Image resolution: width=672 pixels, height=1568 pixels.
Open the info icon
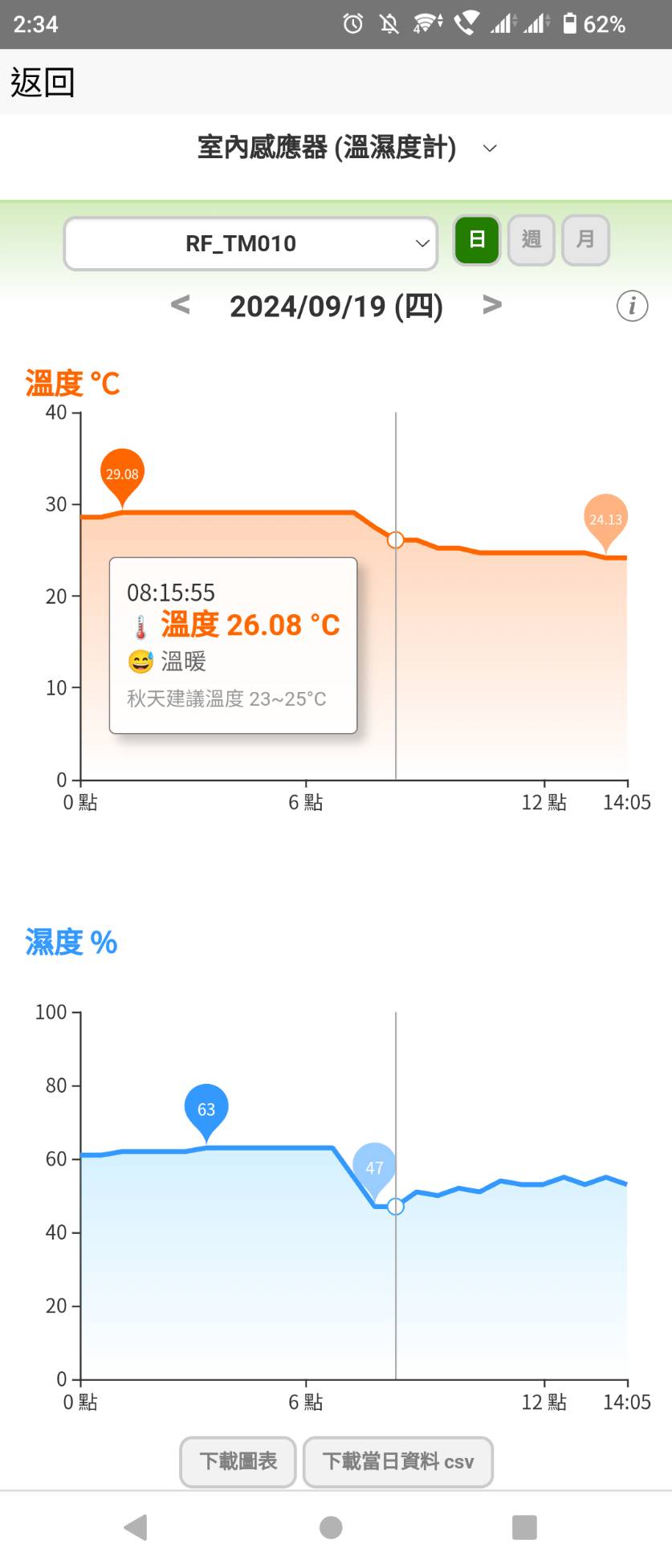pyautogui.click(x=632, y=306)
